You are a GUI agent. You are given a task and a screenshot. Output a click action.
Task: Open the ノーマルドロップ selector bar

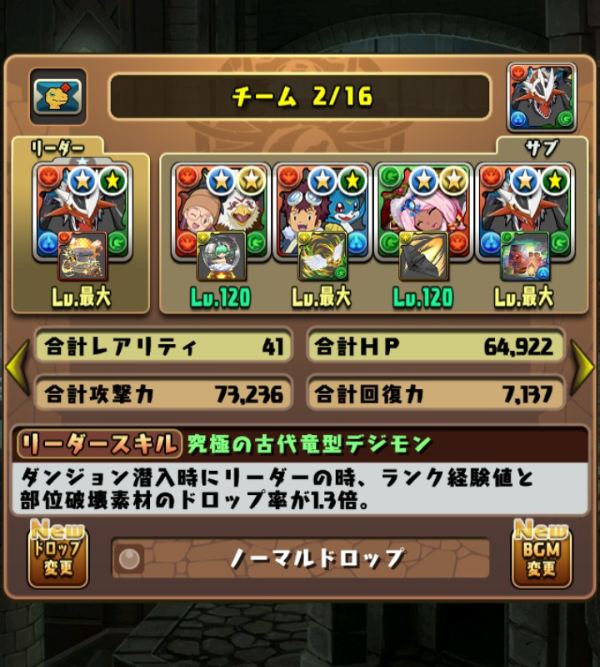click(x=300, y=558)
